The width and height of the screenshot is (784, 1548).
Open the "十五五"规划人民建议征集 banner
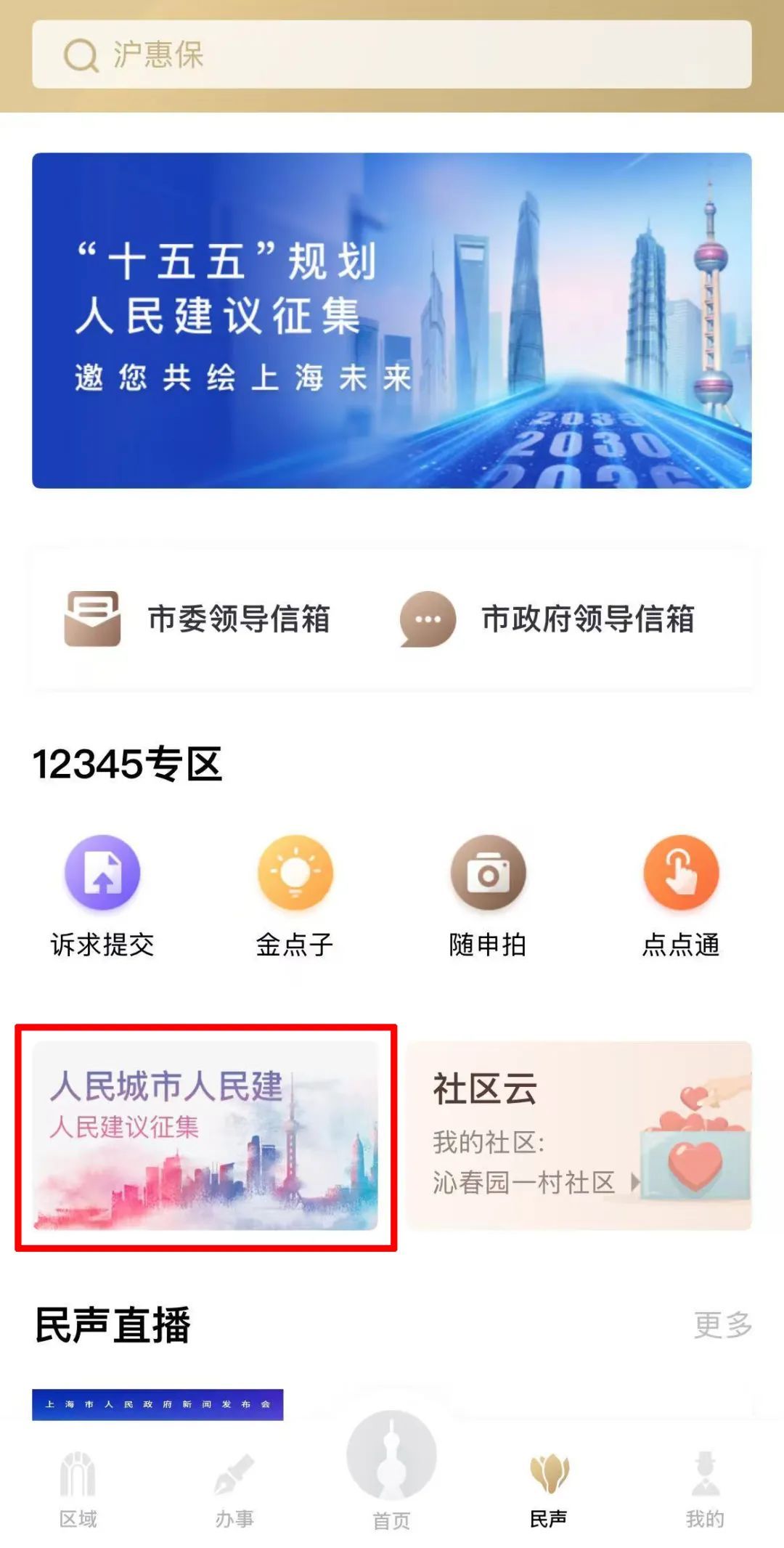pyautogui.click(x=392, y=320)
